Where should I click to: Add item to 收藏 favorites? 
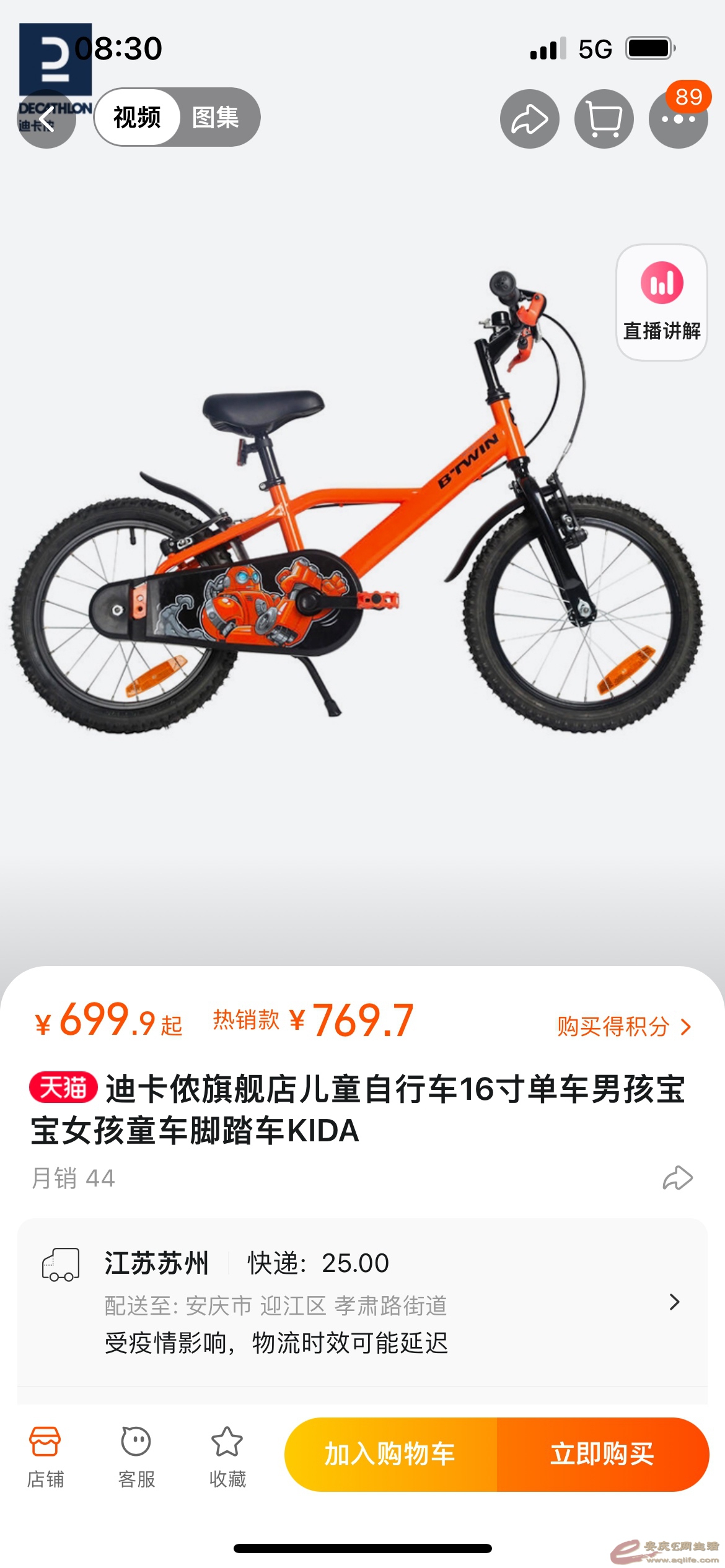[x=227, y=1457]
